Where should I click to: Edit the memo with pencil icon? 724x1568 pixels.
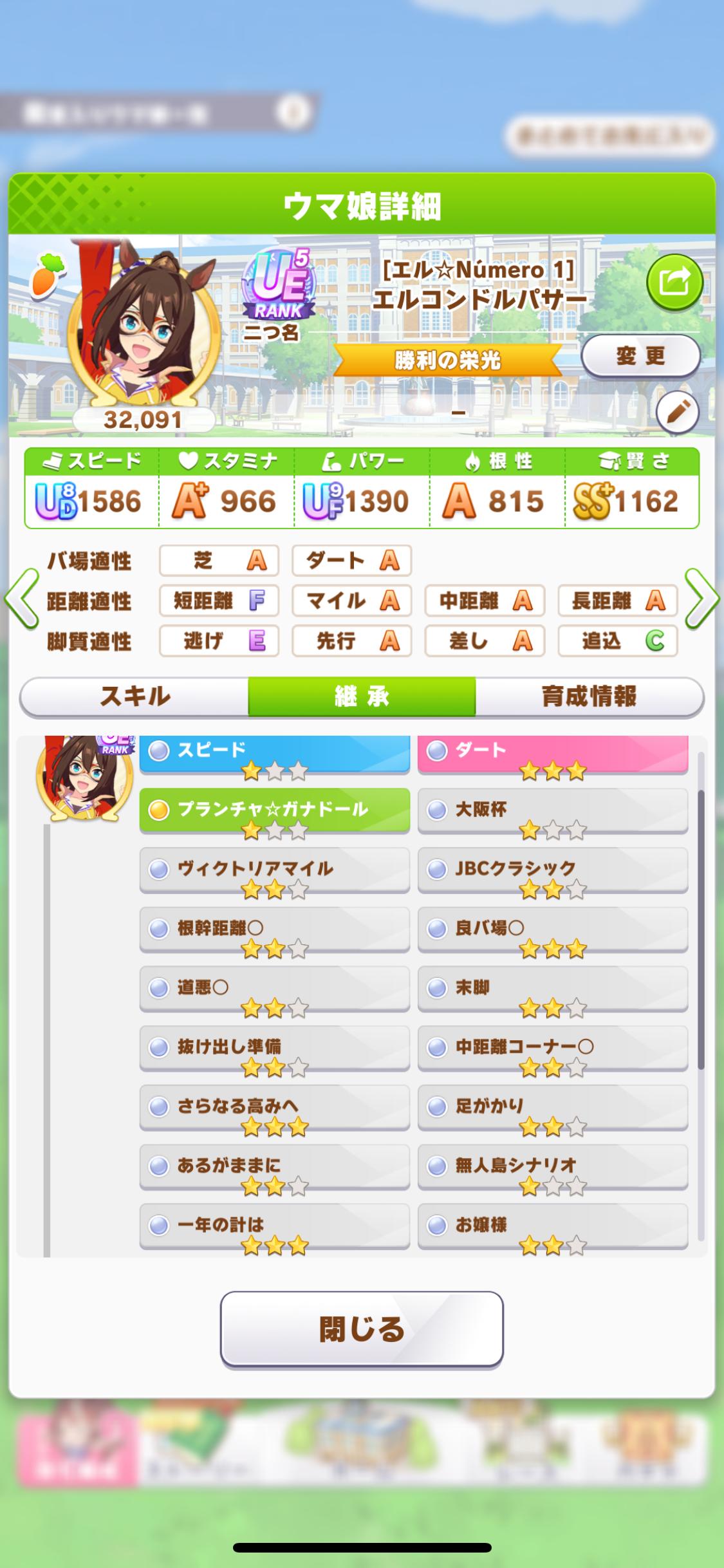click(678, 412)
